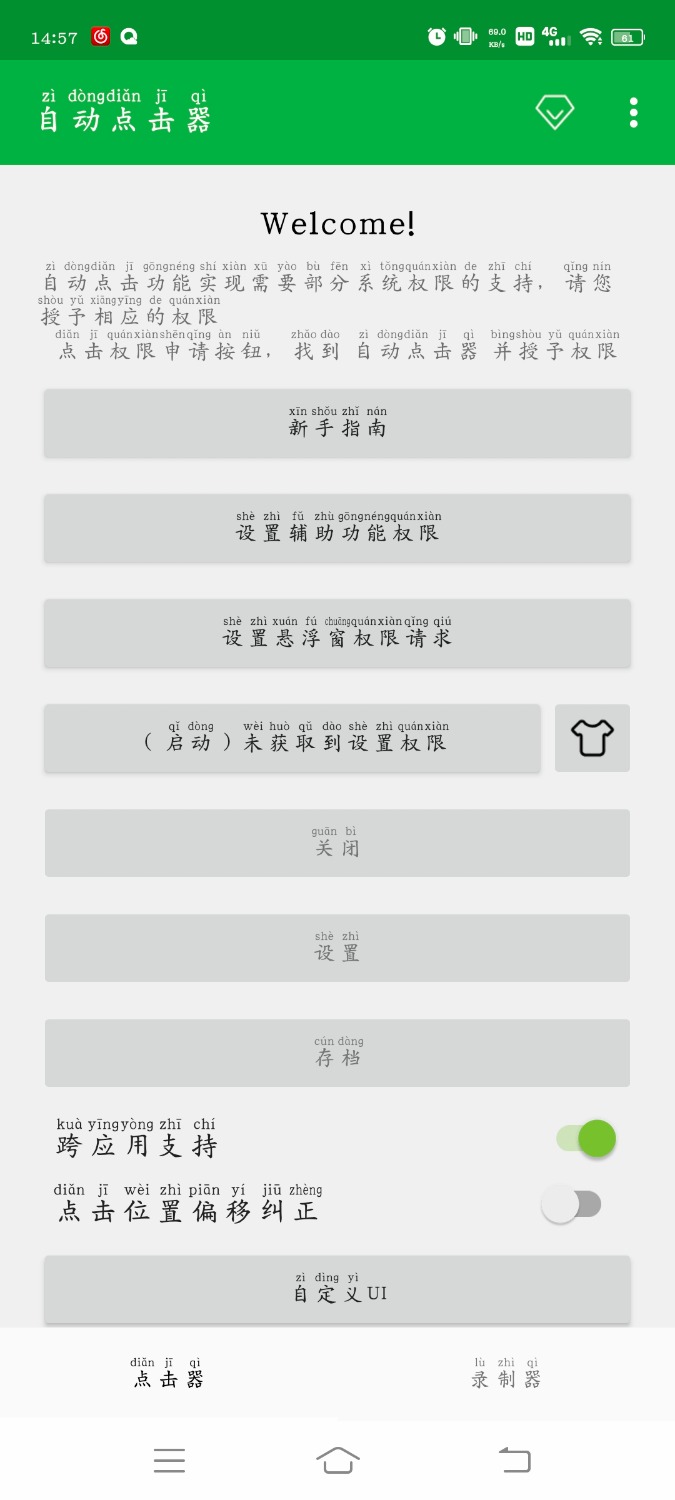This screenshot has width=675, height=1500.
Task: Go back with the system back button
Action: coord(514,1460)
